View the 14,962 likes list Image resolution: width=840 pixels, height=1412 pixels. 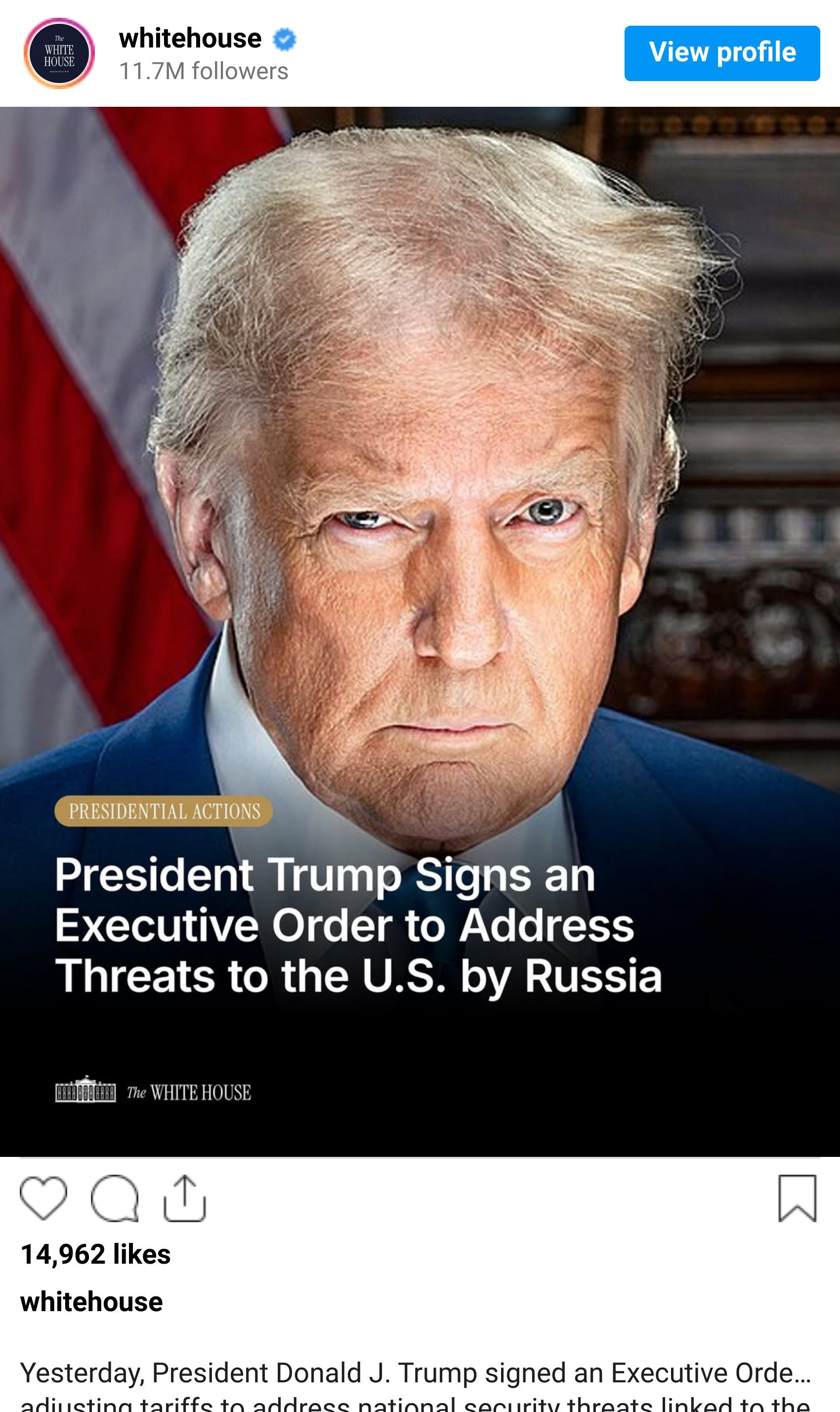(96, 1255)
